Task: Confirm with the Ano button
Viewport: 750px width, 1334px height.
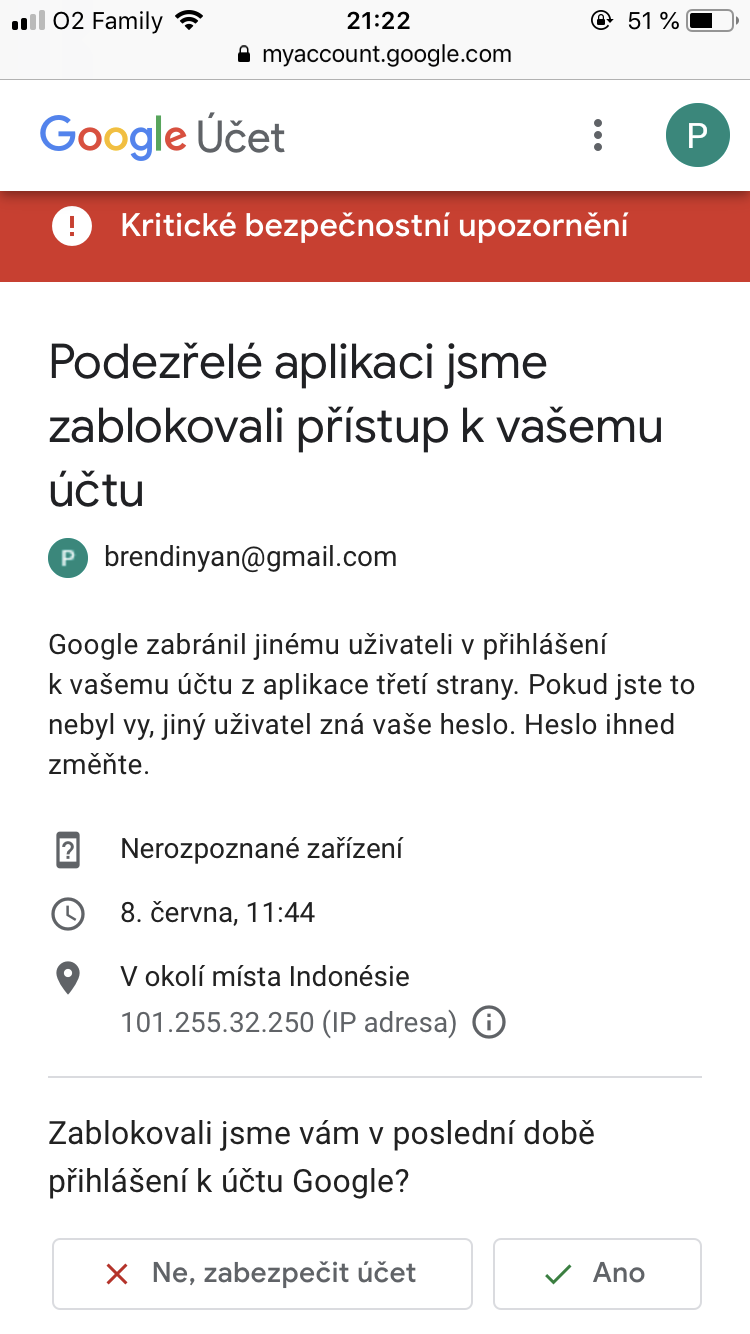Action: click(597, 1273)
